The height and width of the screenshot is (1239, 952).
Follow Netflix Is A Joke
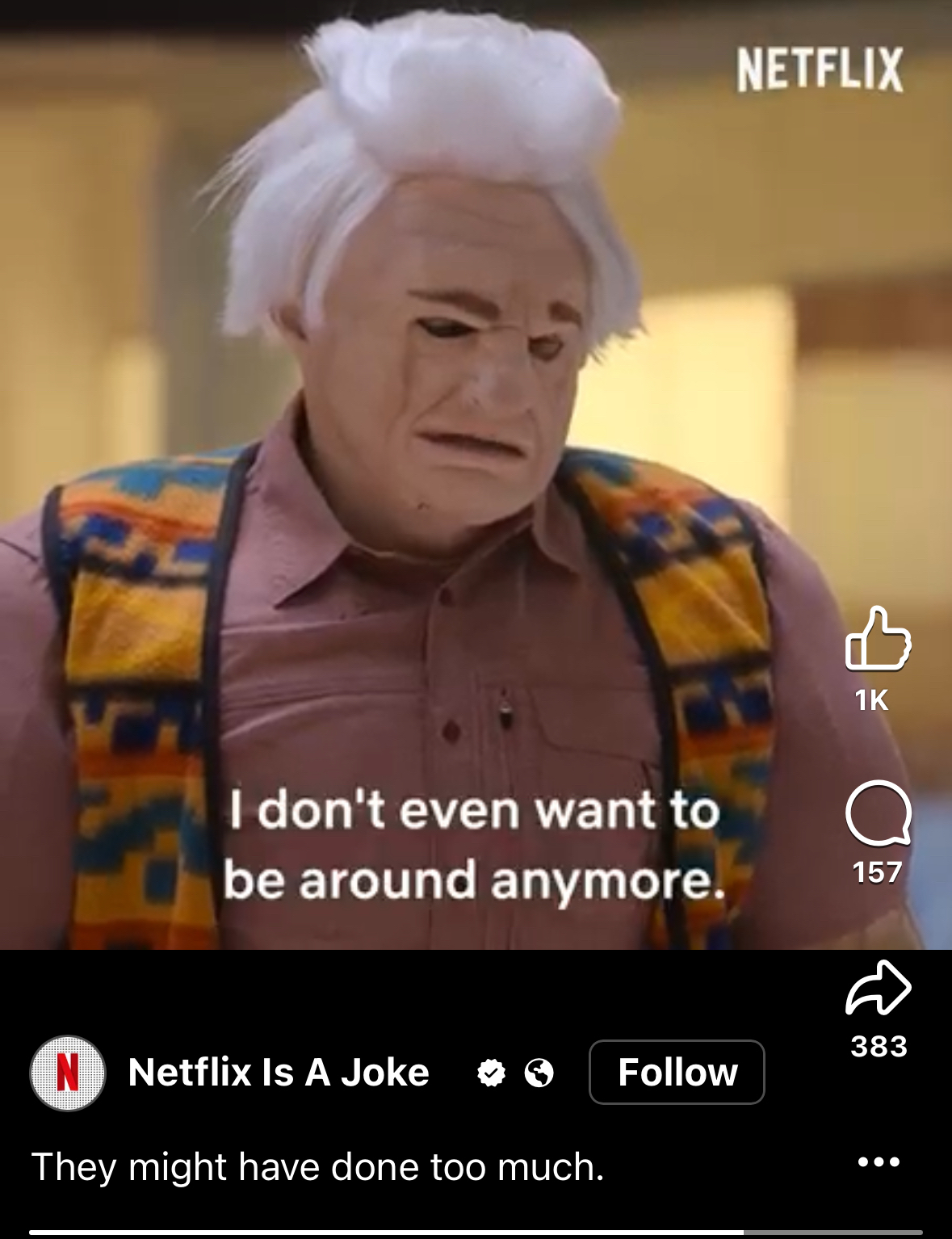(x=677, y=1073)
